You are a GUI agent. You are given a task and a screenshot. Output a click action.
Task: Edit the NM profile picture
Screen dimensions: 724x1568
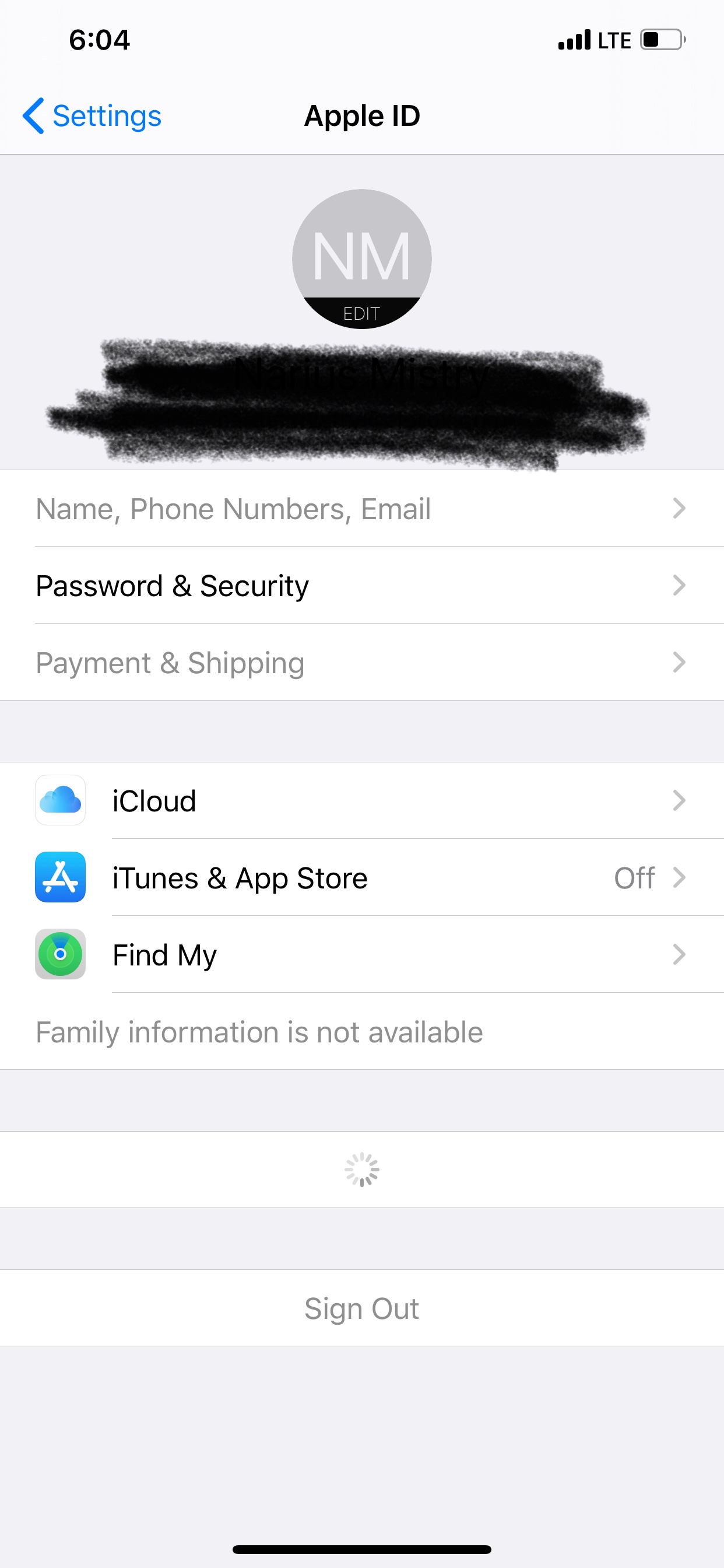pyautogui.click(x=362, y=258)
